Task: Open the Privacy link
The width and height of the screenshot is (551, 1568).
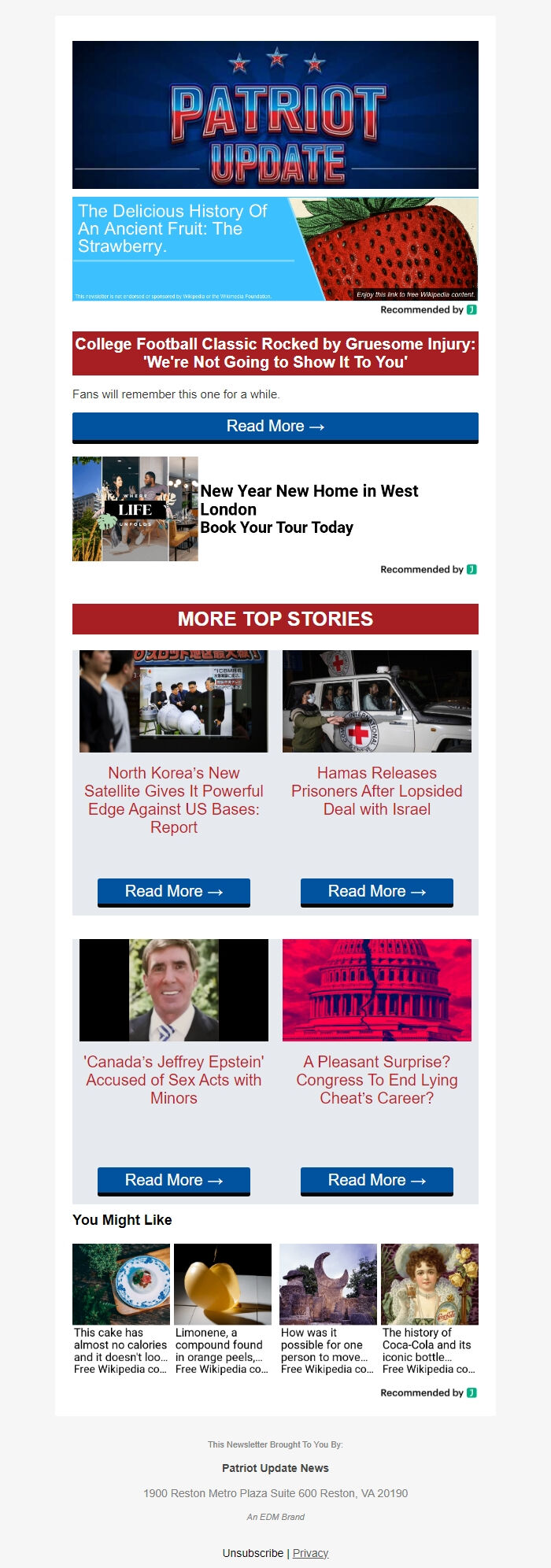Action: pos(310,1553)
